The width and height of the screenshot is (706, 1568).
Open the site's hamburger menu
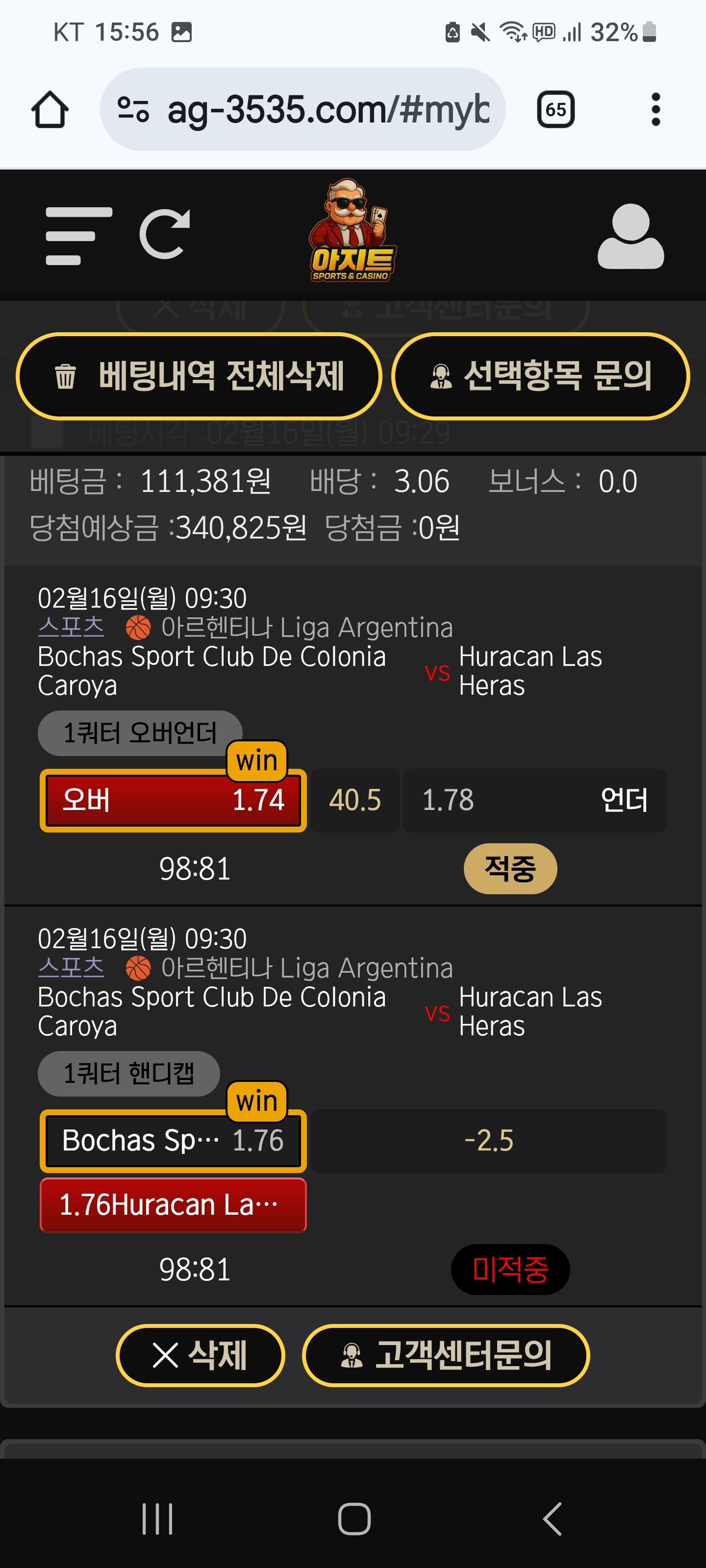pyautogui.click(x=78, y=236)
